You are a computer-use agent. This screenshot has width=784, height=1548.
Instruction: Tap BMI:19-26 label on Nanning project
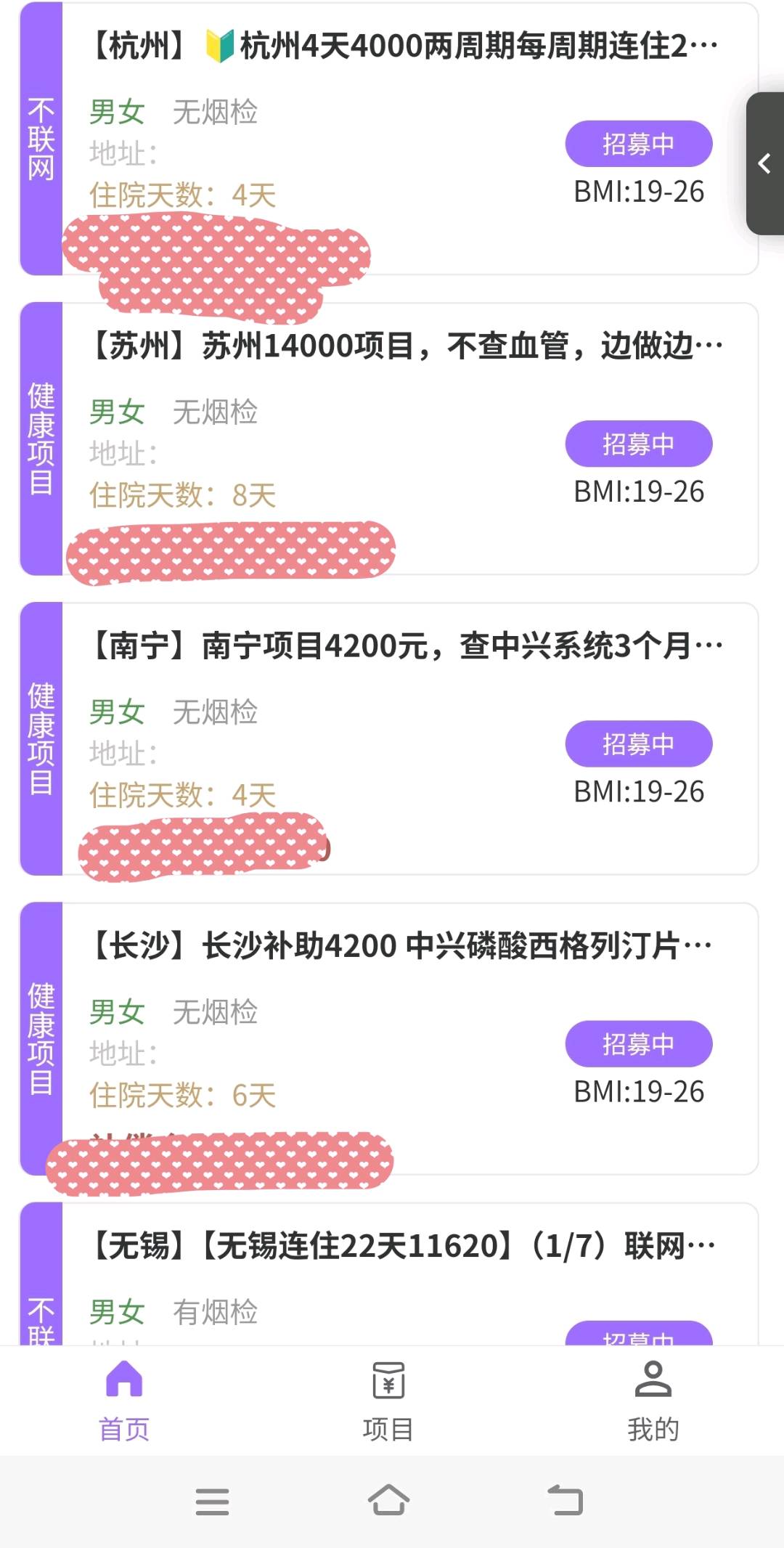pos(637,792)
